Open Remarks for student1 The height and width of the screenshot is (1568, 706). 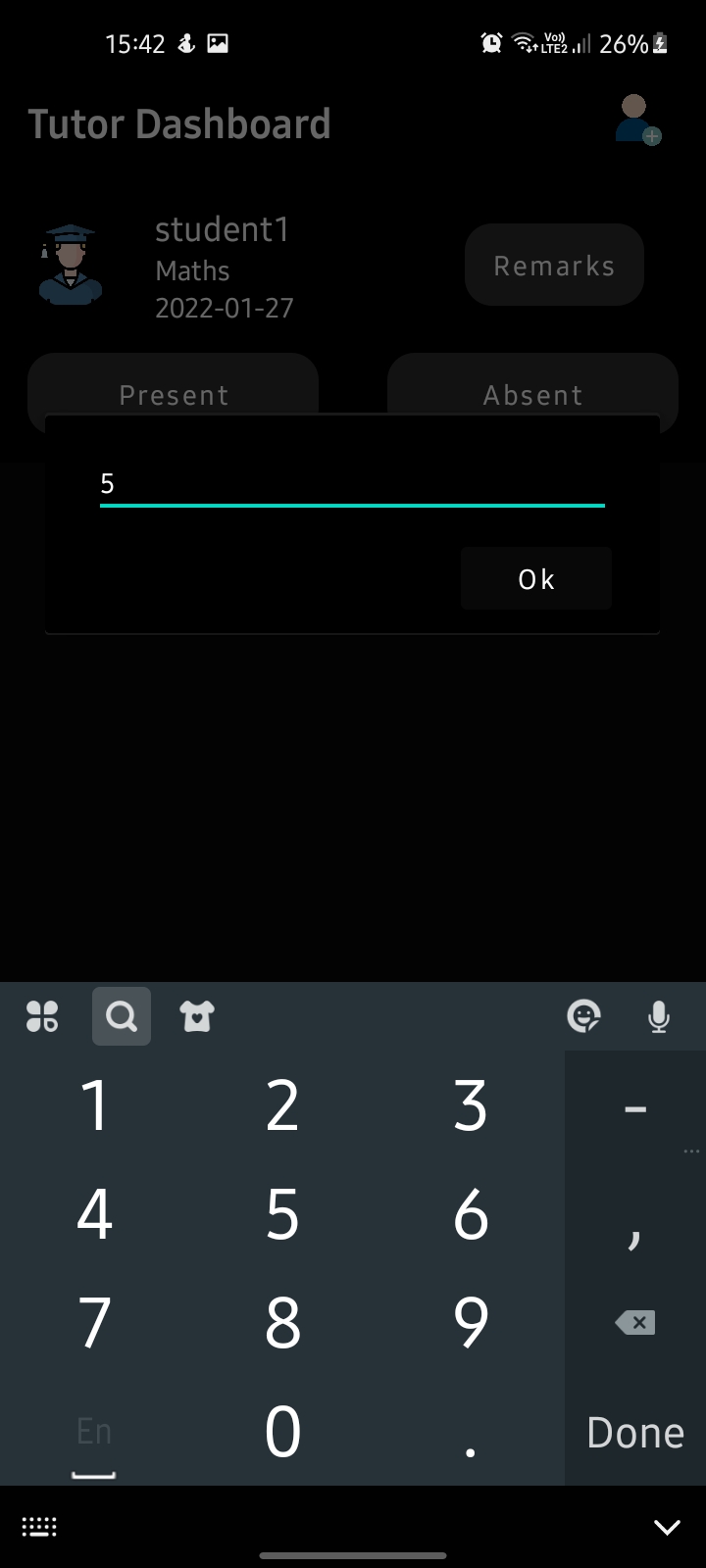point(554,266)
